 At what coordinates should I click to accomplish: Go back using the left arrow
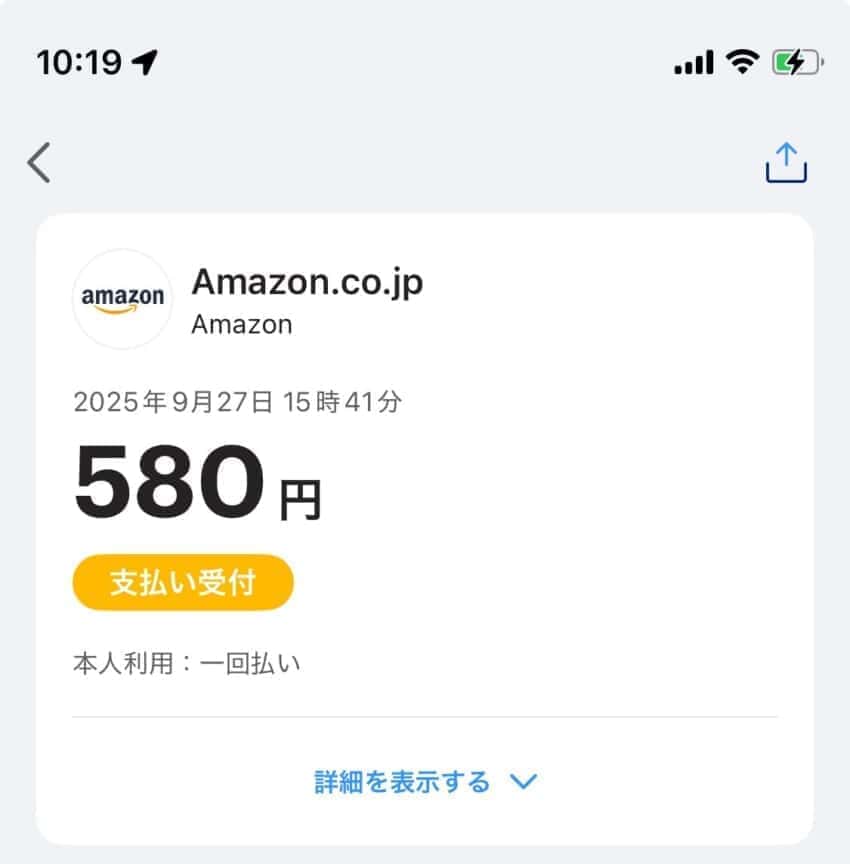pos(39,163)
